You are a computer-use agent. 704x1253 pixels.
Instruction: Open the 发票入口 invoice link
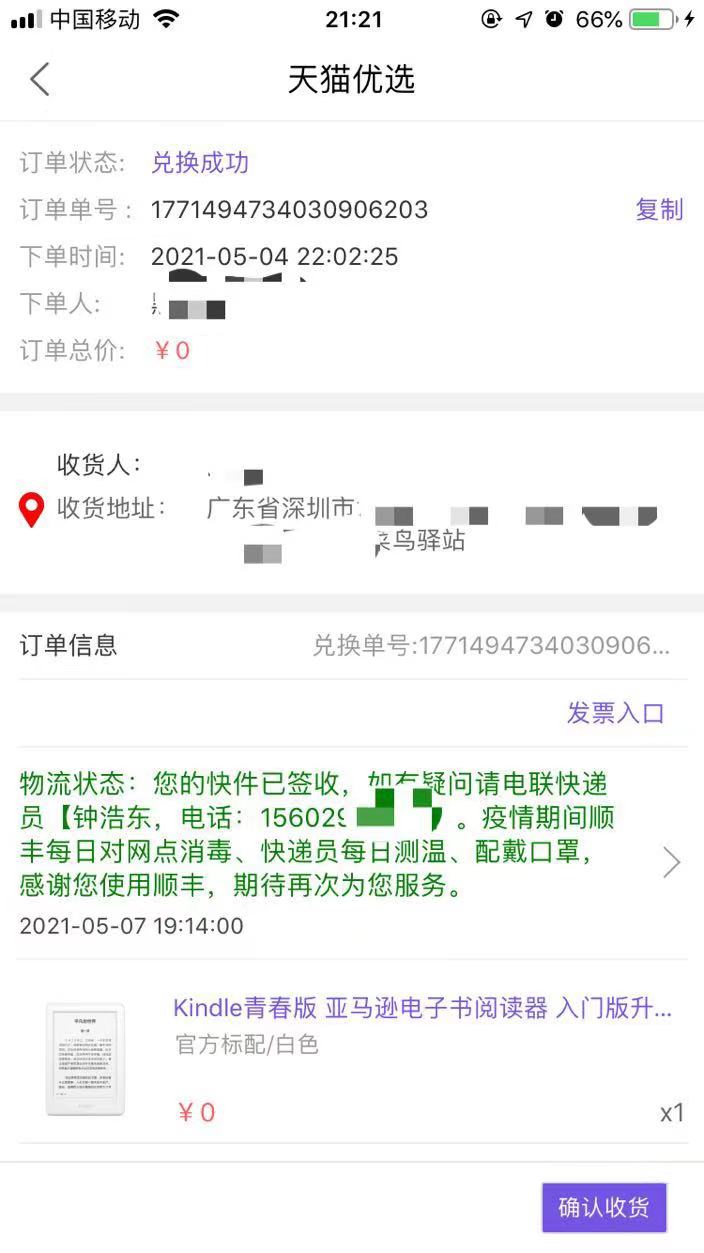coord(615,713)
